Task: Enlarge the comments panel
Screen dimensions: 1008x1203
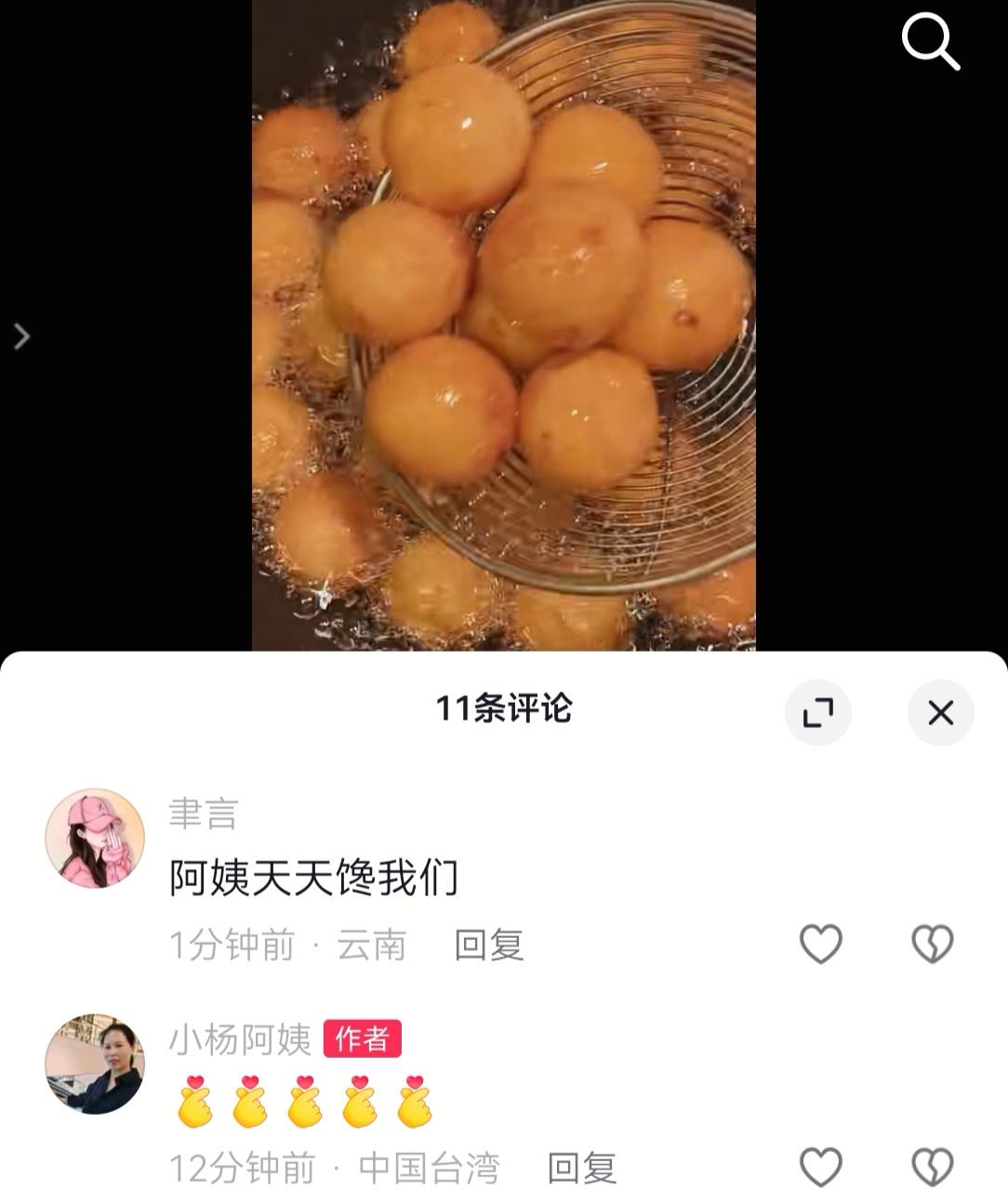Action: coord(818,712)
